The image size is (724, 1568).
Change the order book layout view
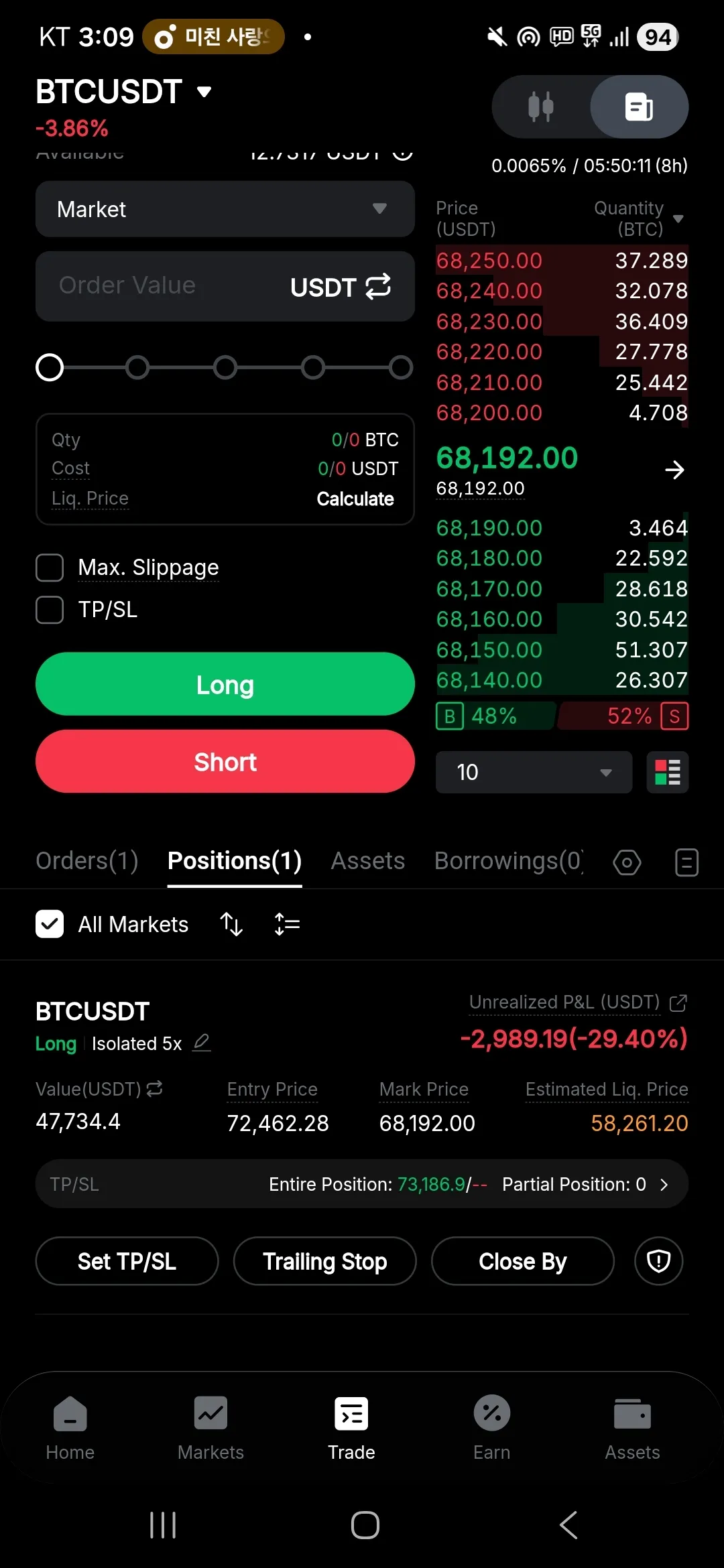click(x=667, y=772)
